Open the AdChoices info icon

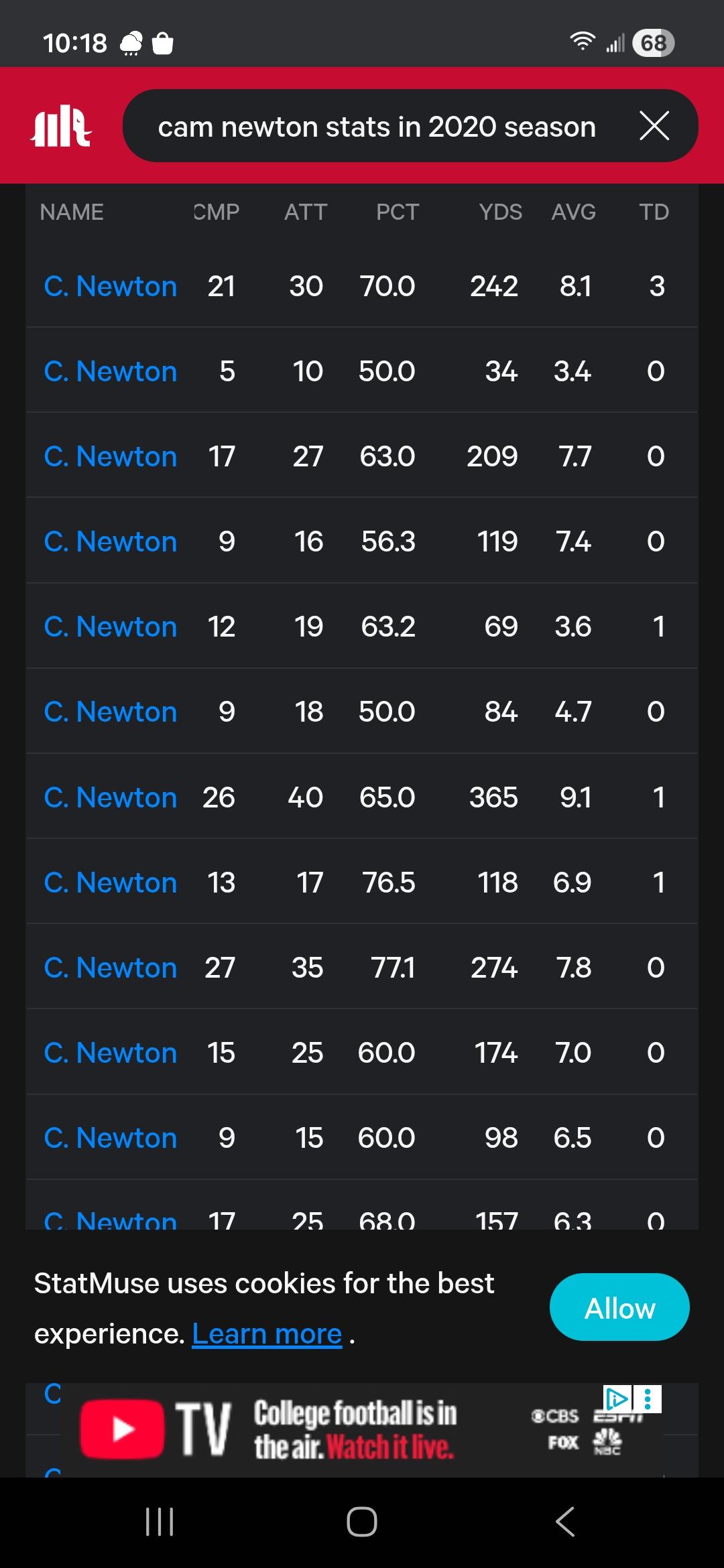point(617,1398)
